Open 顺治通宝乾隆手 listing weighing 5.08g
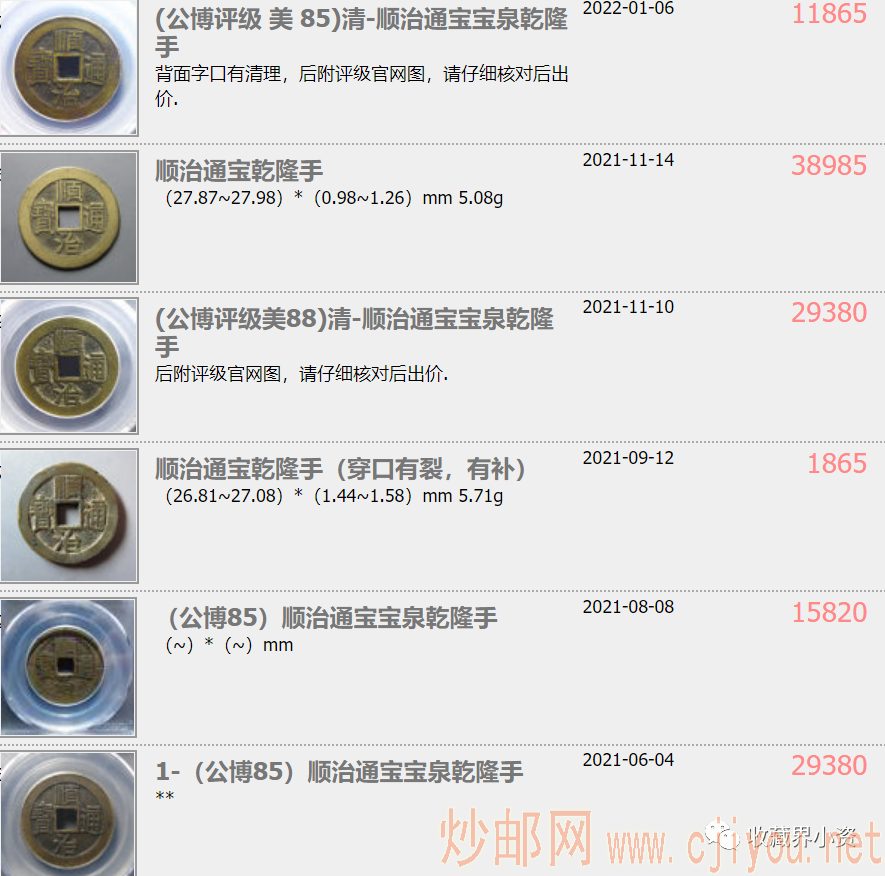Viewport: 885px width, 876px height. click(x=239, y=170)
